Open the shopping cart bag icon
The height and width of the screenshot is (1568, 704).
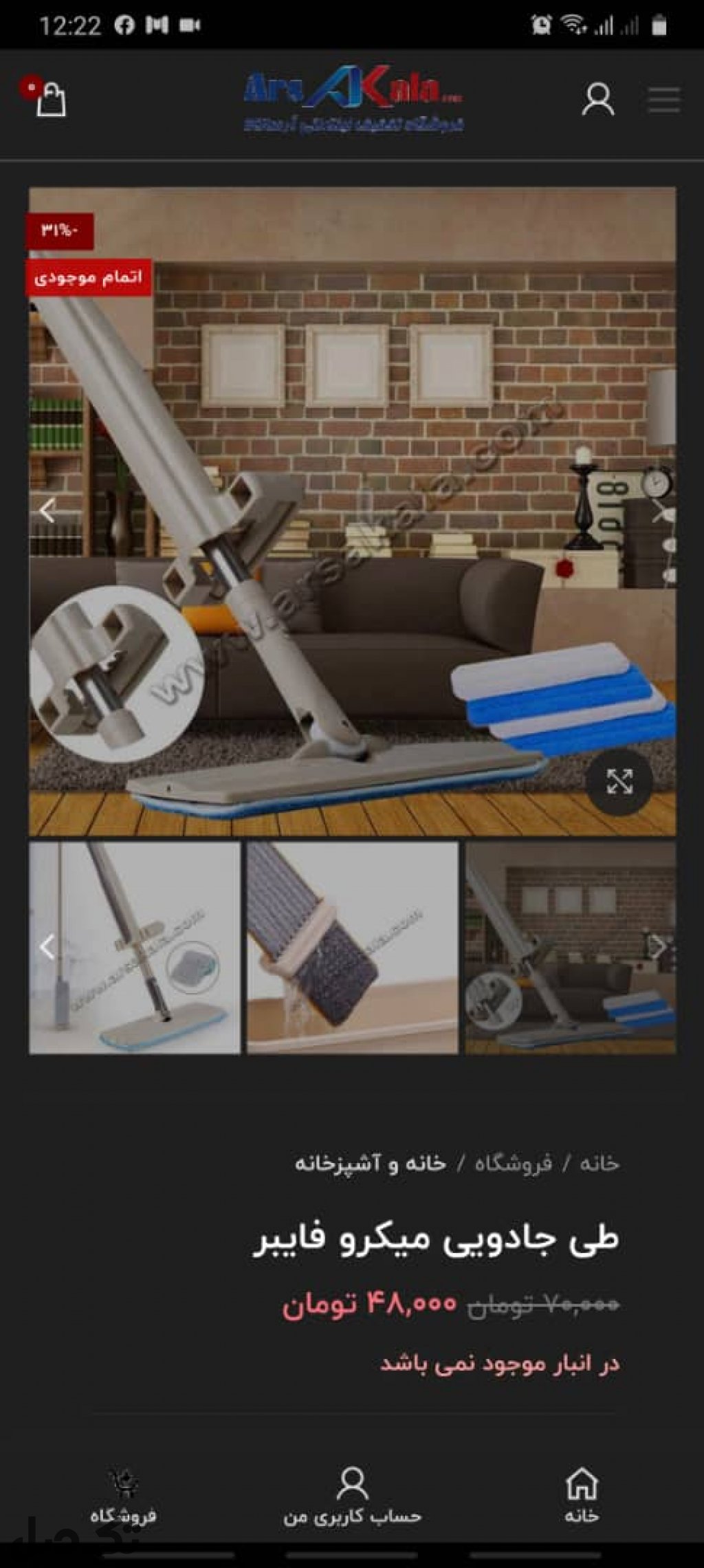click(x=50, y=100)
